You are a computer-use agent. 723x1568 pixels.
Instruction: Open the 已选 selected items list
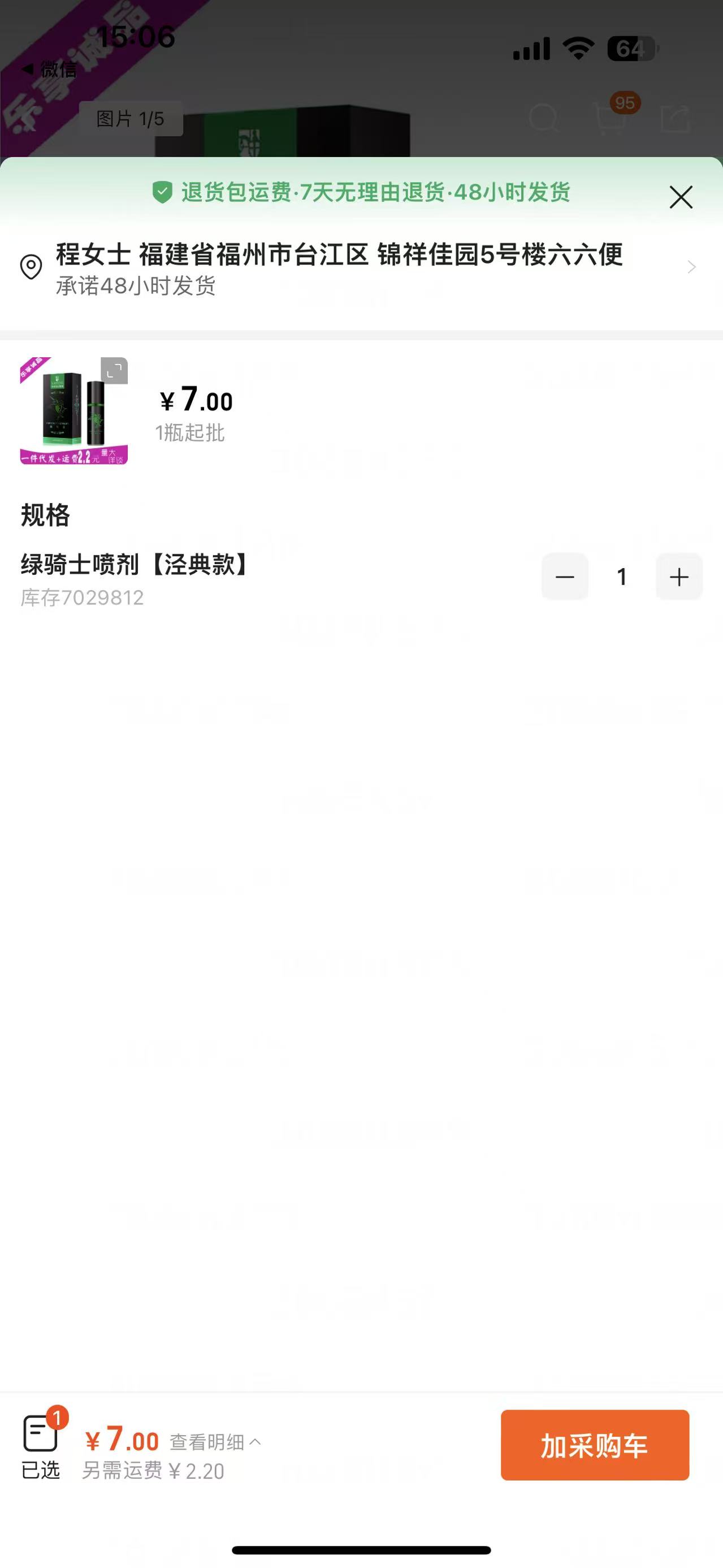(41, 1446)
